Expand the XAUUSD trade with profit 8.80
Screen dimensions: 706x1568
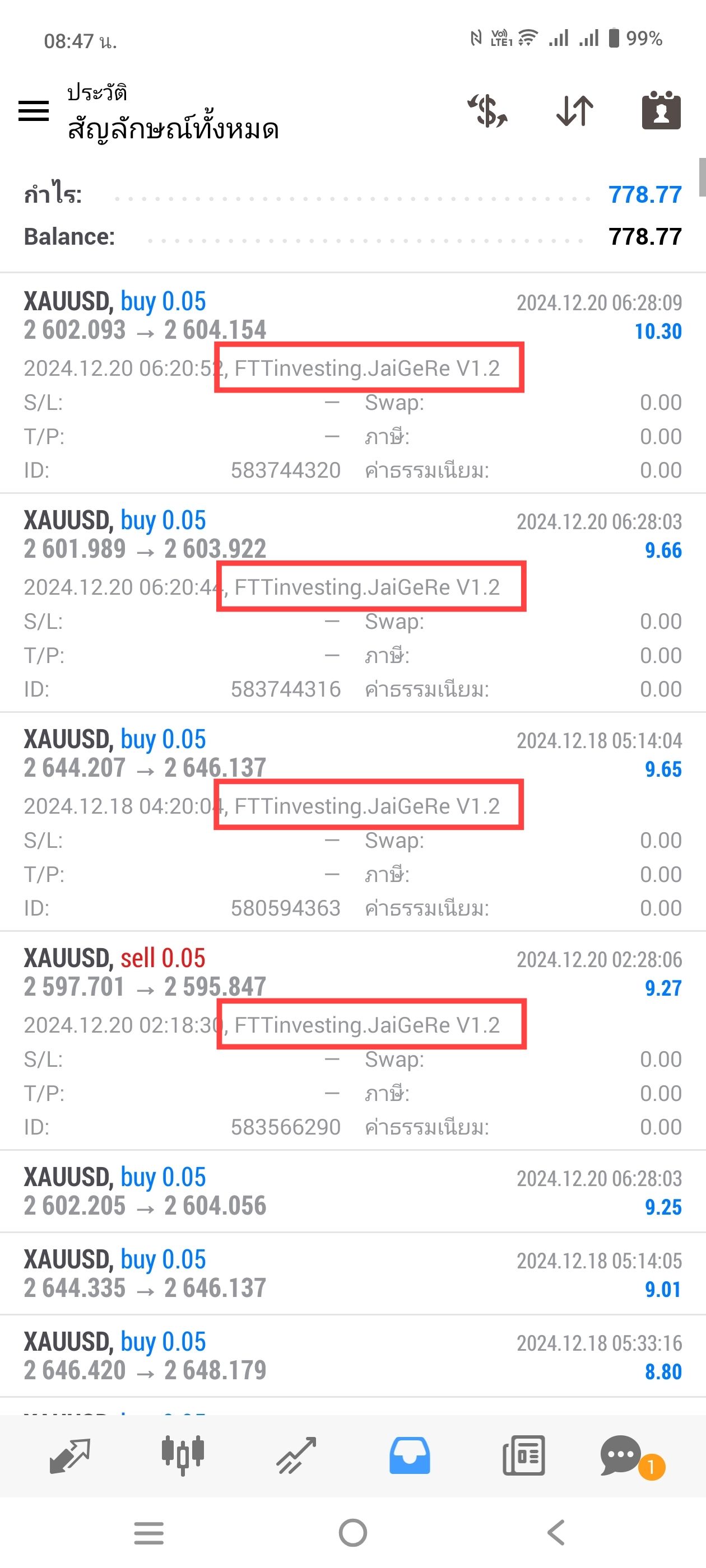[352, 1356]
